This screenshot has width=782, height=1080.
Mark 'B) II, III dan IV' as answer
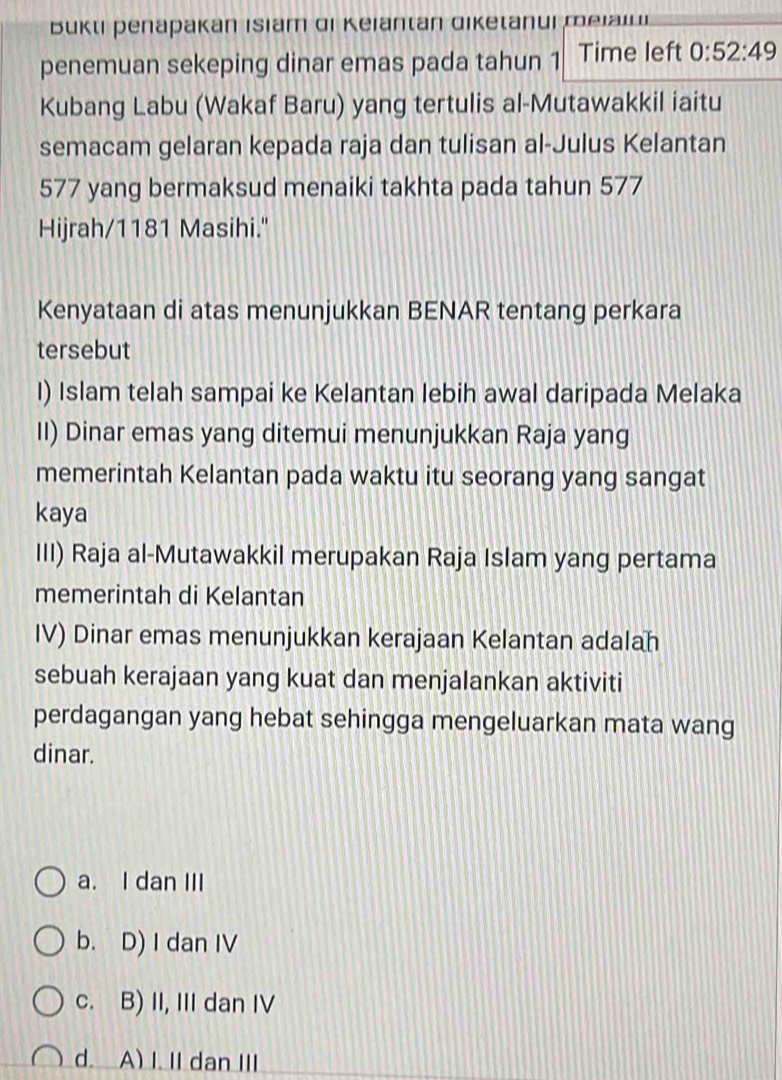47,999
